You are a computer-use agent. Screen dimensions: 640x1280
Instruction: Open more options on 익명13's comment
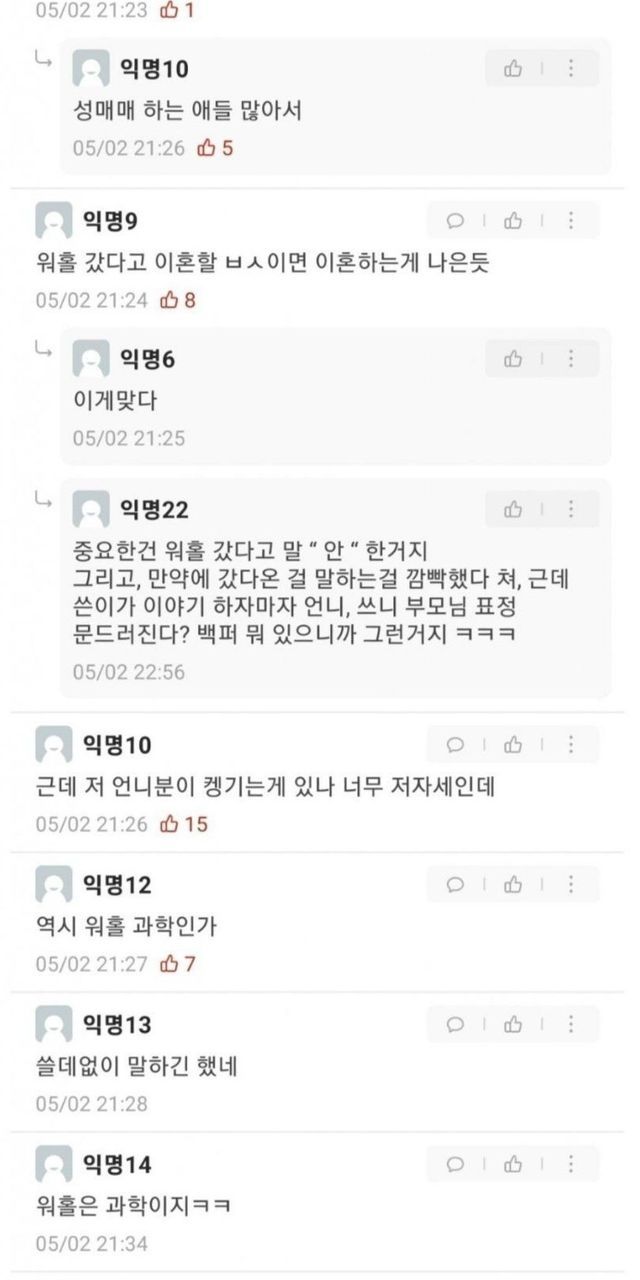point(571,1024)
